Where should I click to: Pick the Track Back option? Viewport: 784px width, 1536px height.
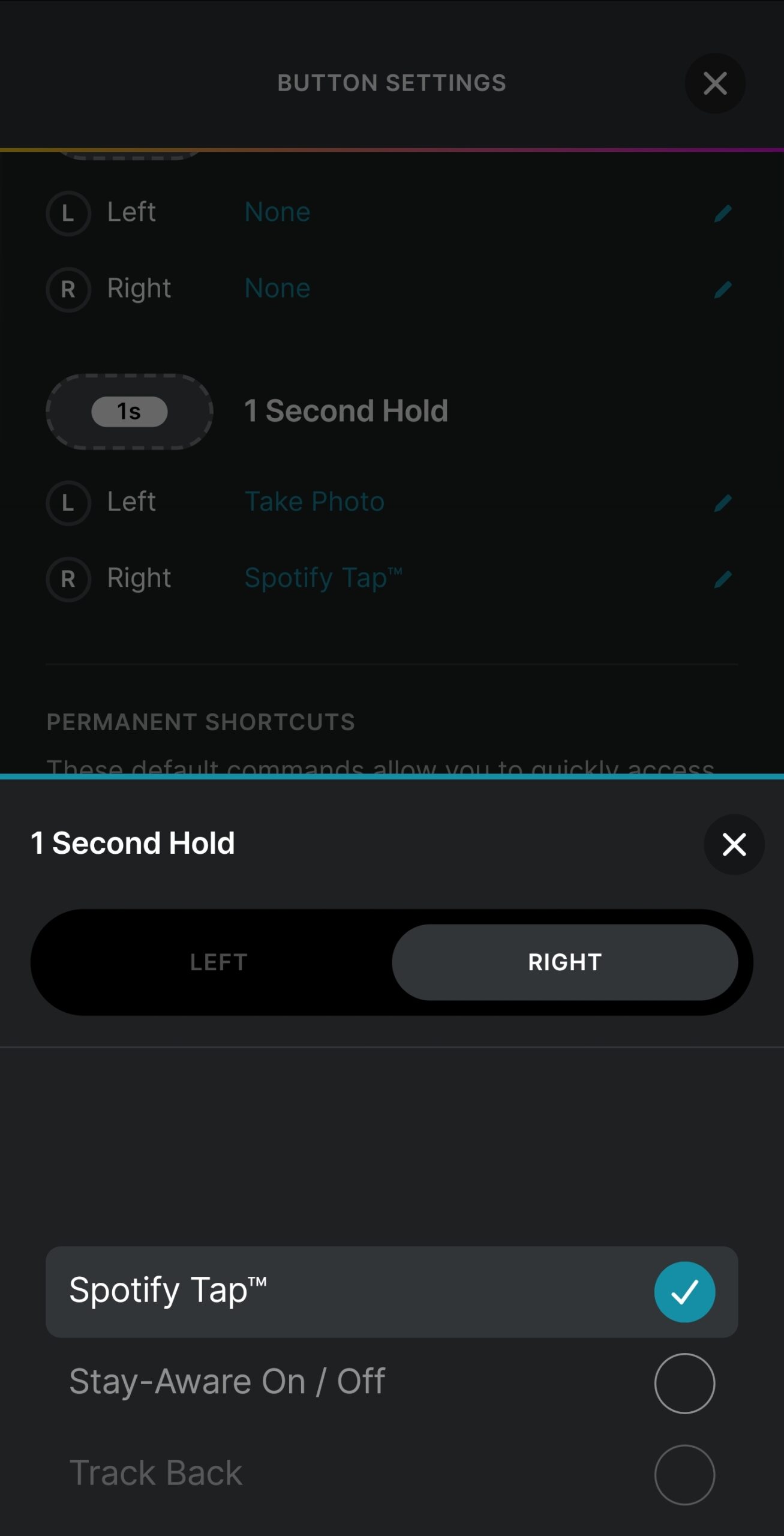[392, 1474]
